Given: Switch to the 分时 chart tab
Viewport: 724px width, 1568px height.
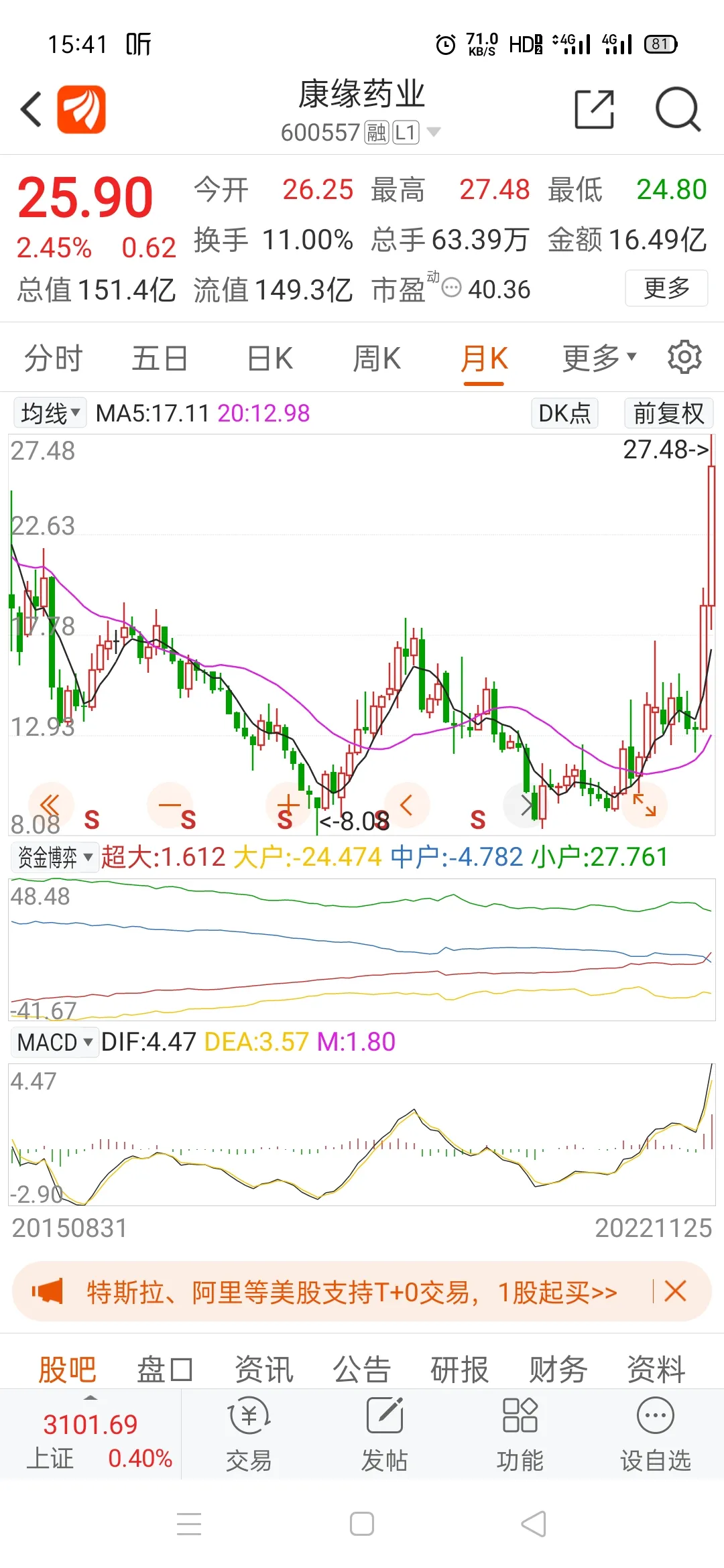Looking at the screenshot, I should [x=53, y=358].
